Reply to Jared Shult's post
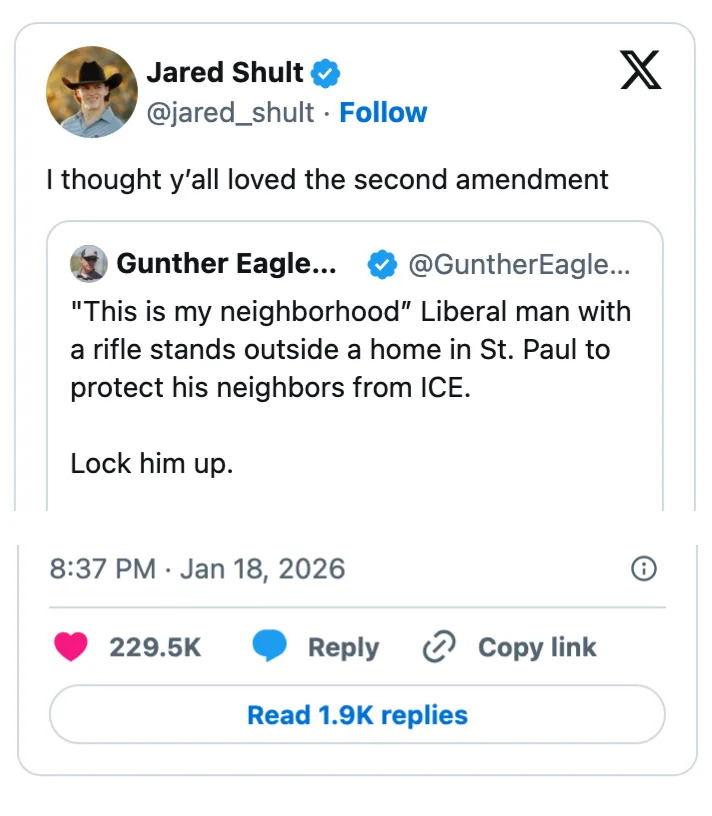Screen dimensions: 712x816 pyautogui.click(x=314, y=647)
